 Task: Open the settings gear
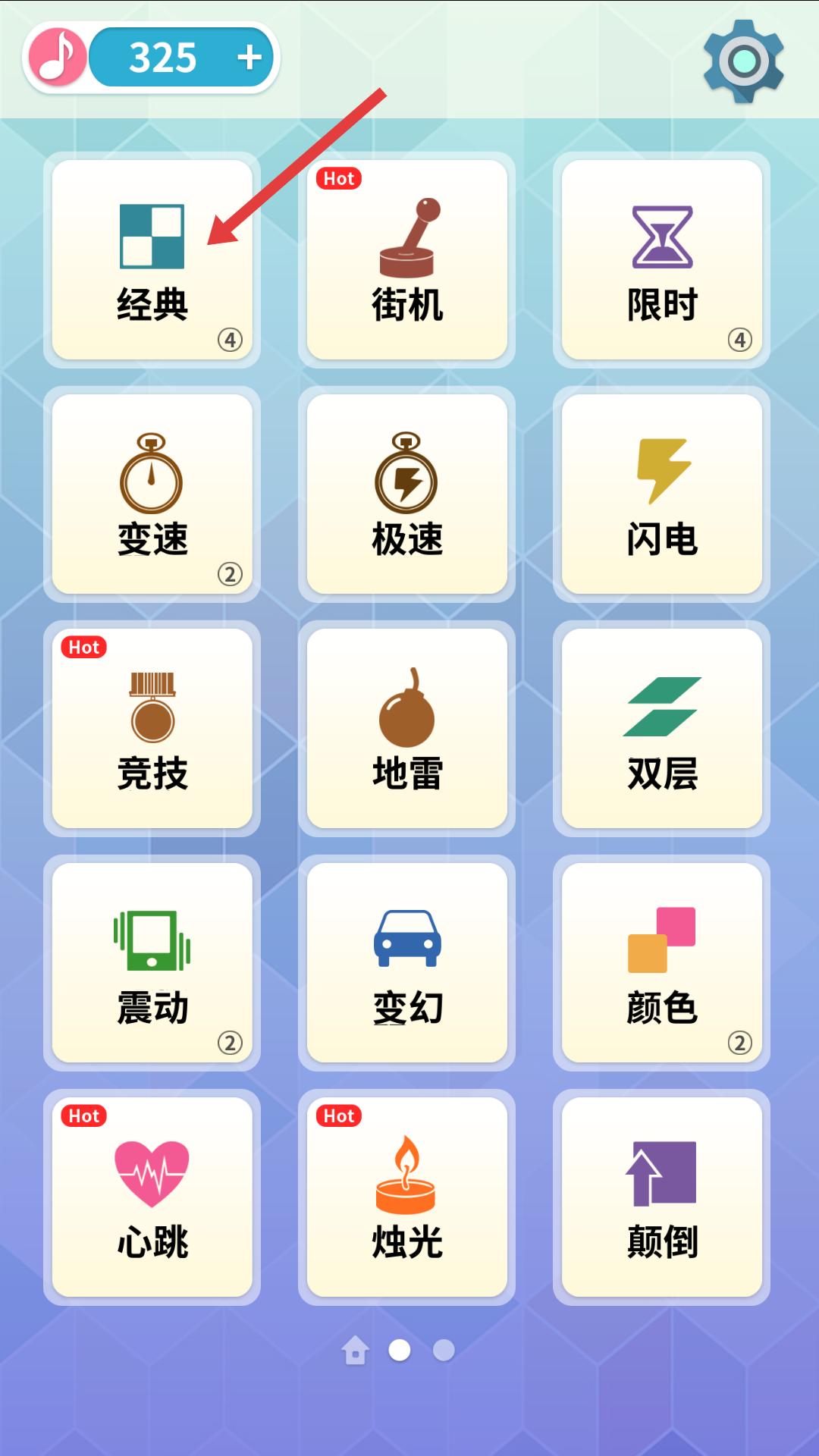tap(743, 61)
